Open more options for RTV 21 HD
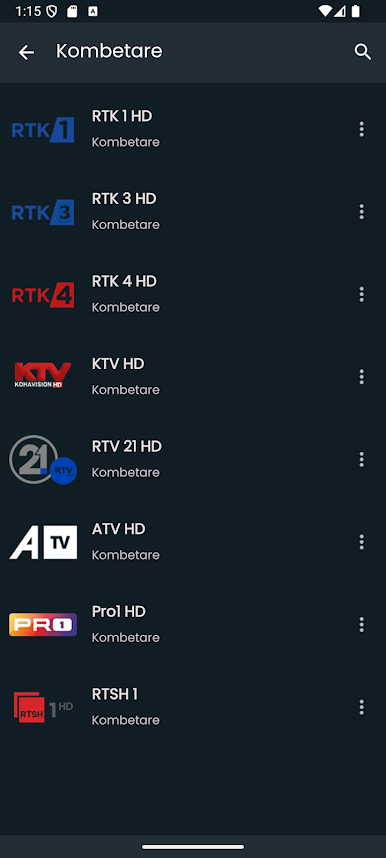The height and width of the screenshot is (858, 386). pyautogui.click(x=361, y=460)
